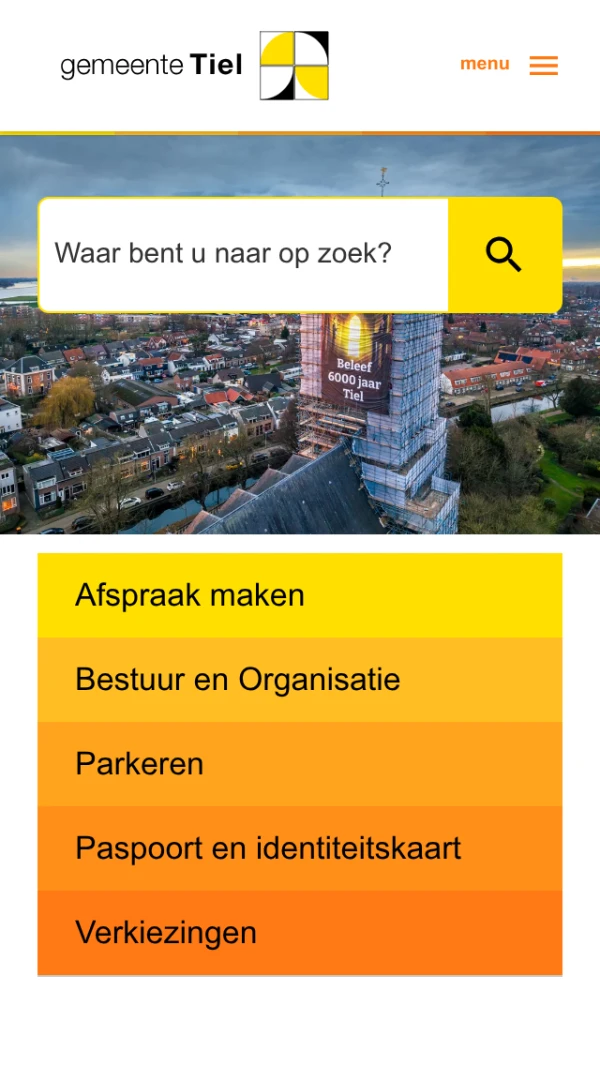Go to Parkeren

(x=299, y=764)
